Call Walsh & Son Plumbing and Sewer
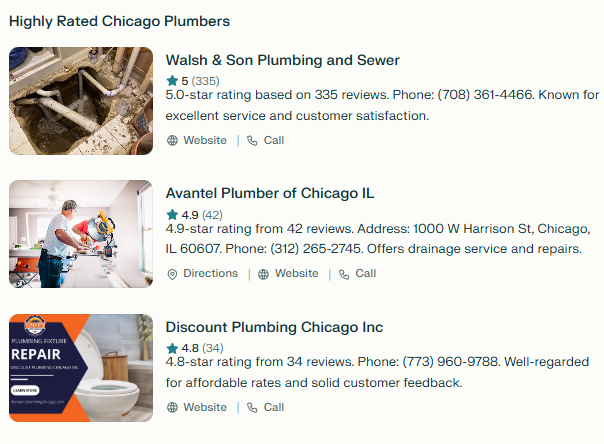This screenshot has width=604, height=444. 265,141
